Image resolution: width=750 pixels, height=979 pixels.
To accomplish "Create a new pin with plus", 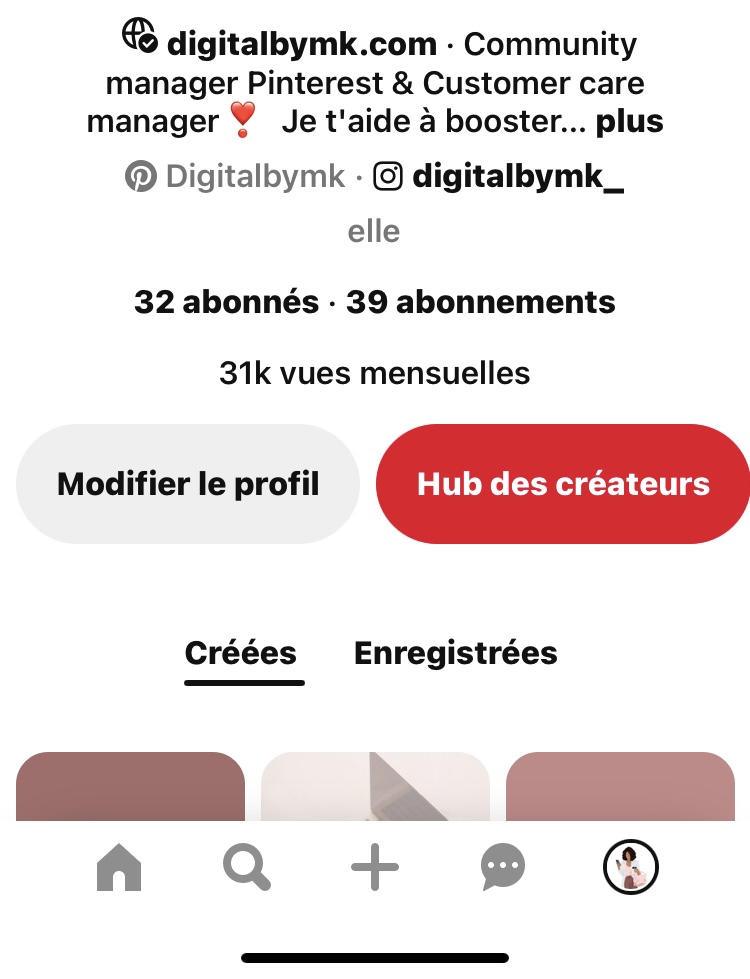I will (375, 867).
